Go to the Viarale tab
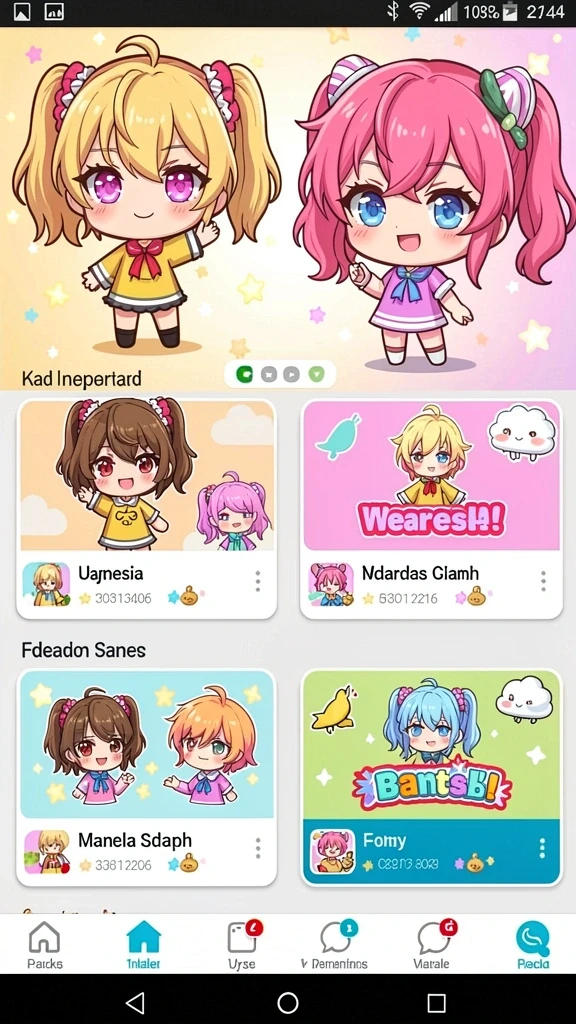576x1024 pixels. click(432, 945)
